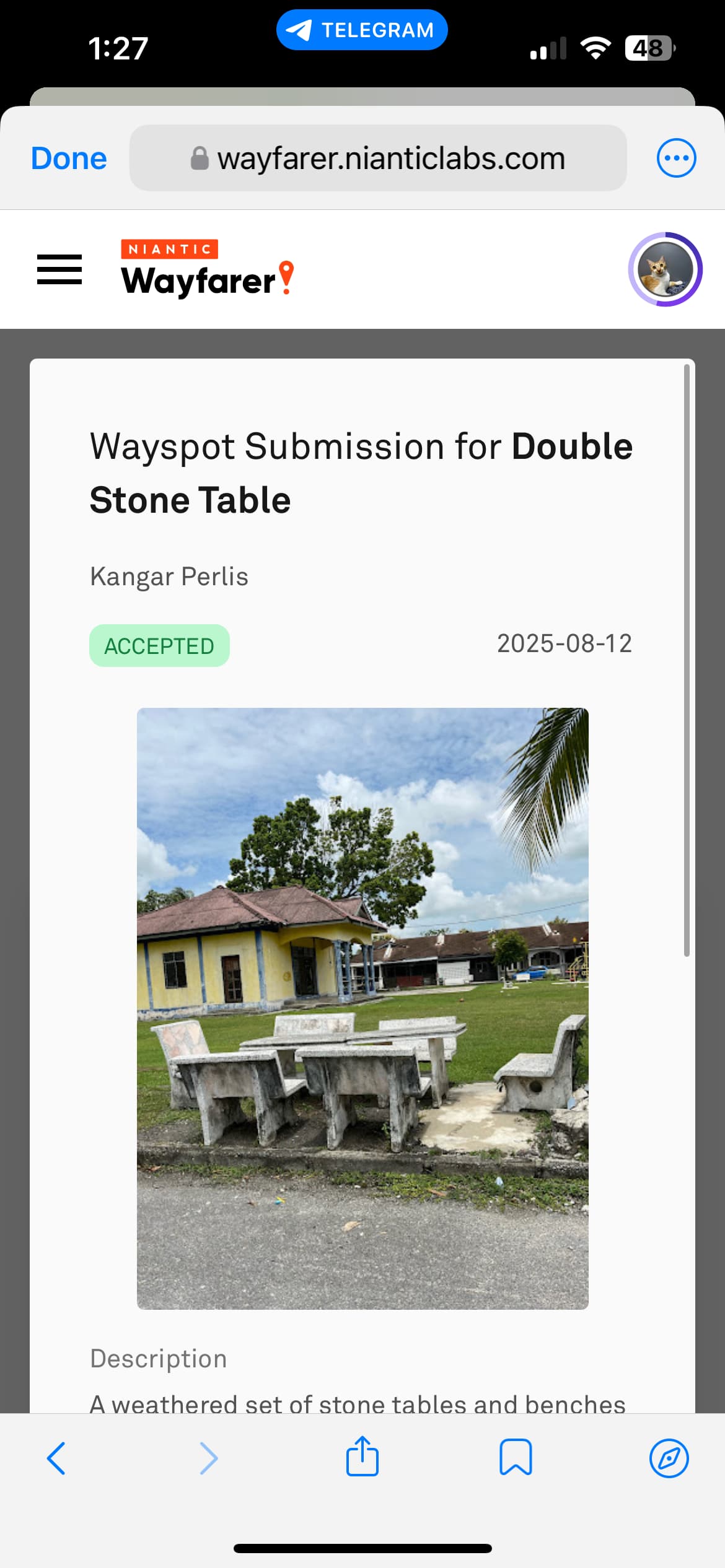Return to Telegram via the top pill
The width and height of the screenshot is (725, 1568).
pos(362,30)
